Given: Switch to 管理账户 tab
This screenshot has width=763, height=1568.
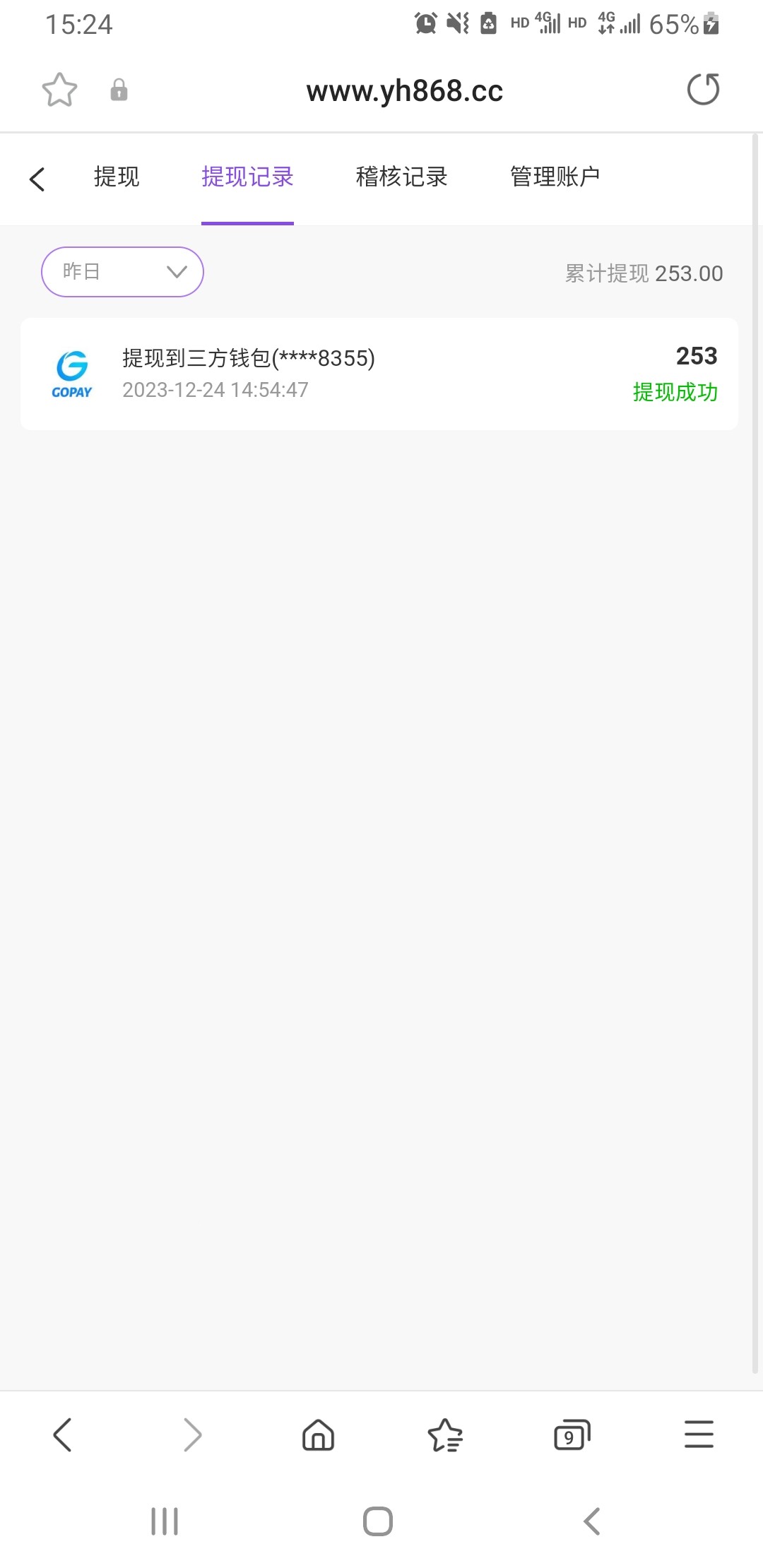Looking at the screenshot, I should (555, 177).
